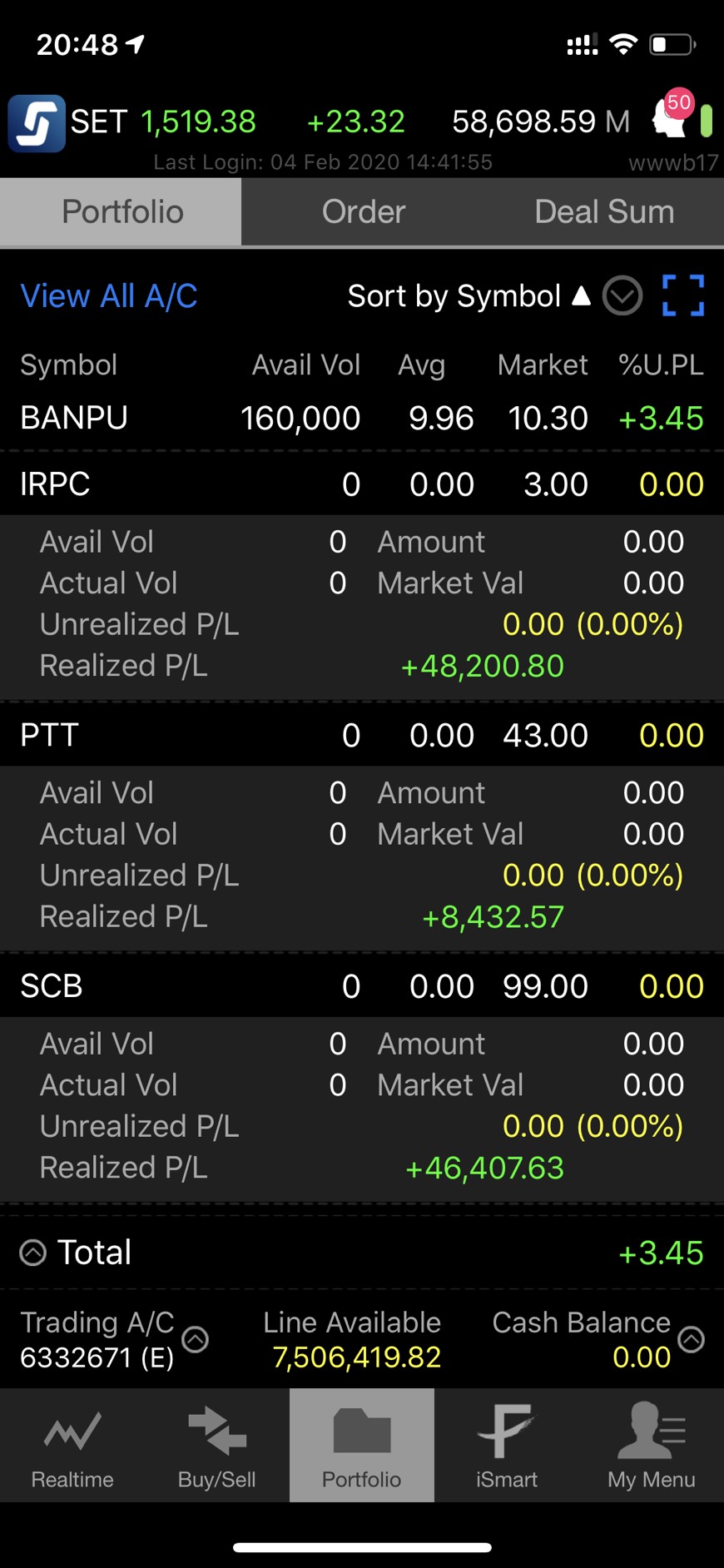
Task: Expand portfolio to full screen
Action: coord(683,295)
